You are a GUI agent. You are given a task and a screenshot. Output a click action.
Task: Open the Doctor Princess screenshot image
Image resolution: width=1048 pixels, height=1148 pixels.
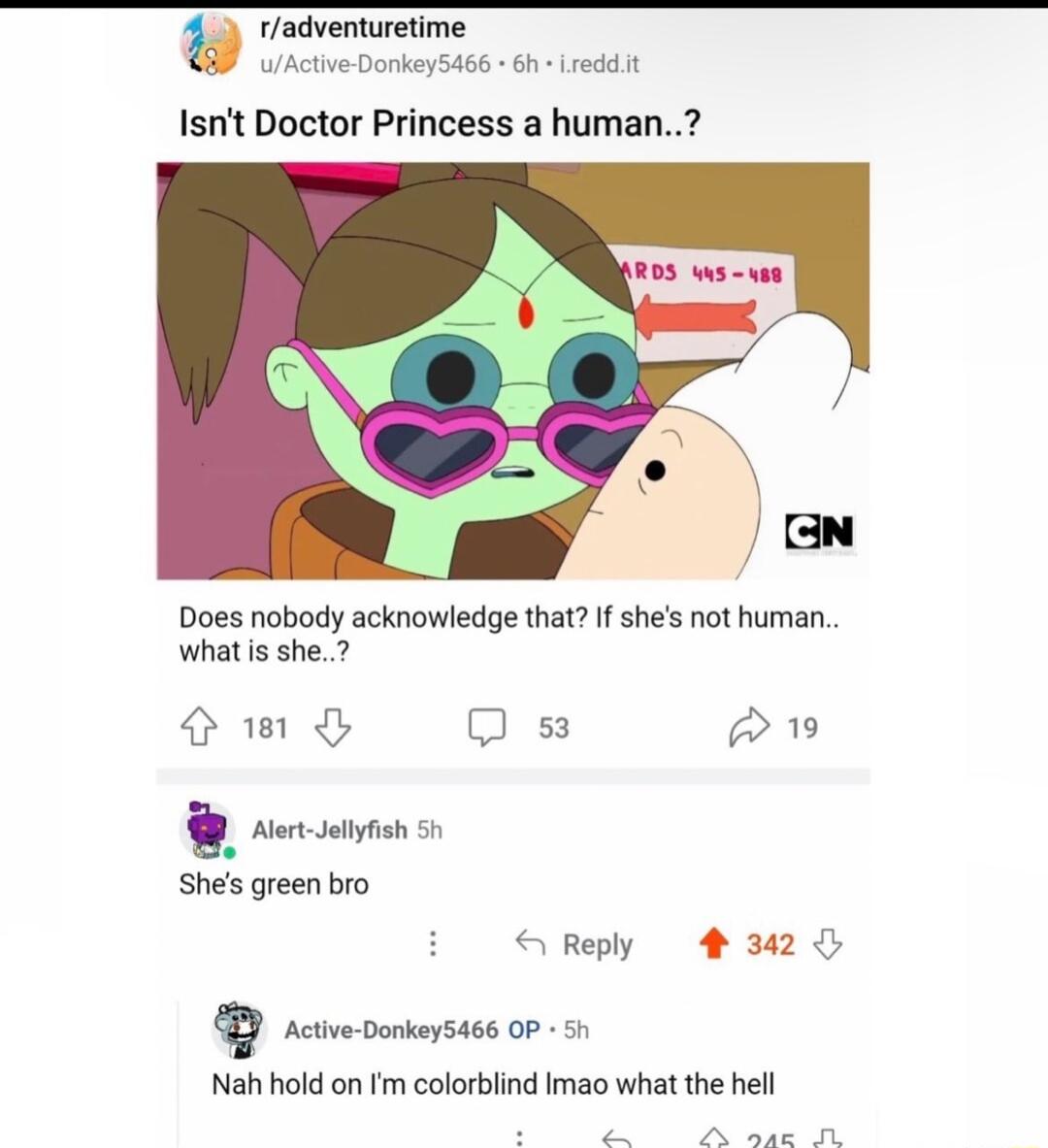tap(512, 367)
